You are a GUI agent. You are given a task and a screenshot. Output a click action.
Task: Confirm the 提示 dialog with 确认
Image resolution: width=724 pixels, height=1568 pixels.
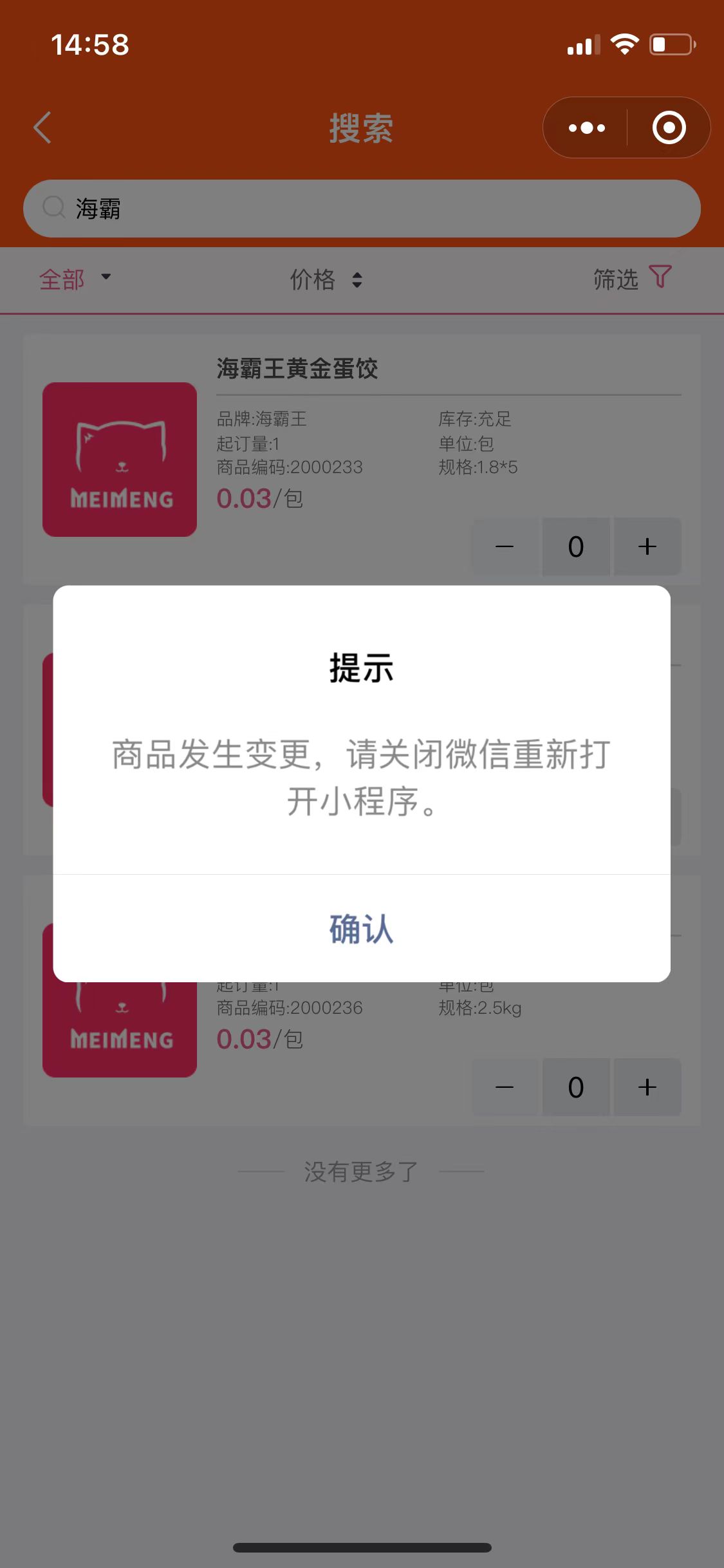tap(361, 929)
